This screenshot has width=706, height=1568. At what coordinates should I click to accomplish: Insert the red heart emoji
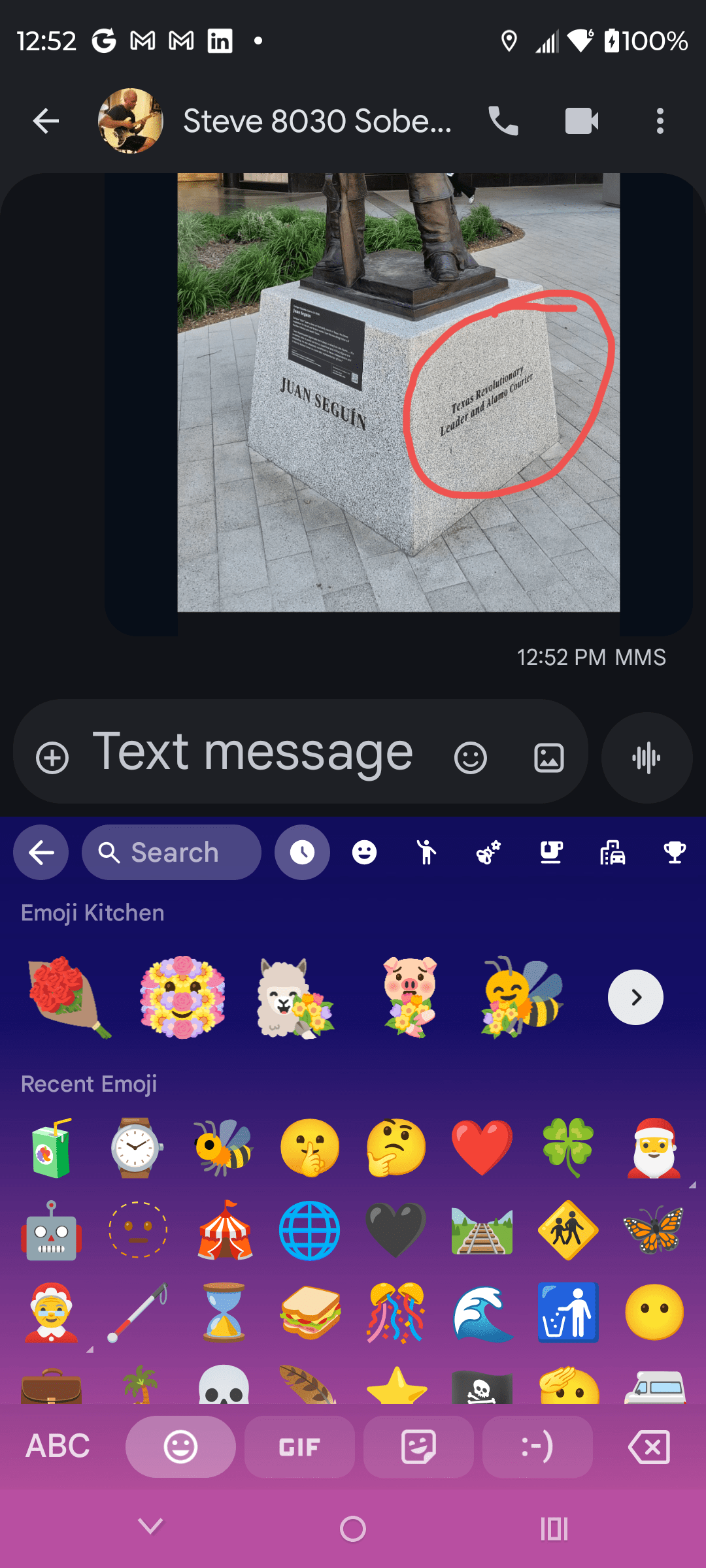point(482,1147)
